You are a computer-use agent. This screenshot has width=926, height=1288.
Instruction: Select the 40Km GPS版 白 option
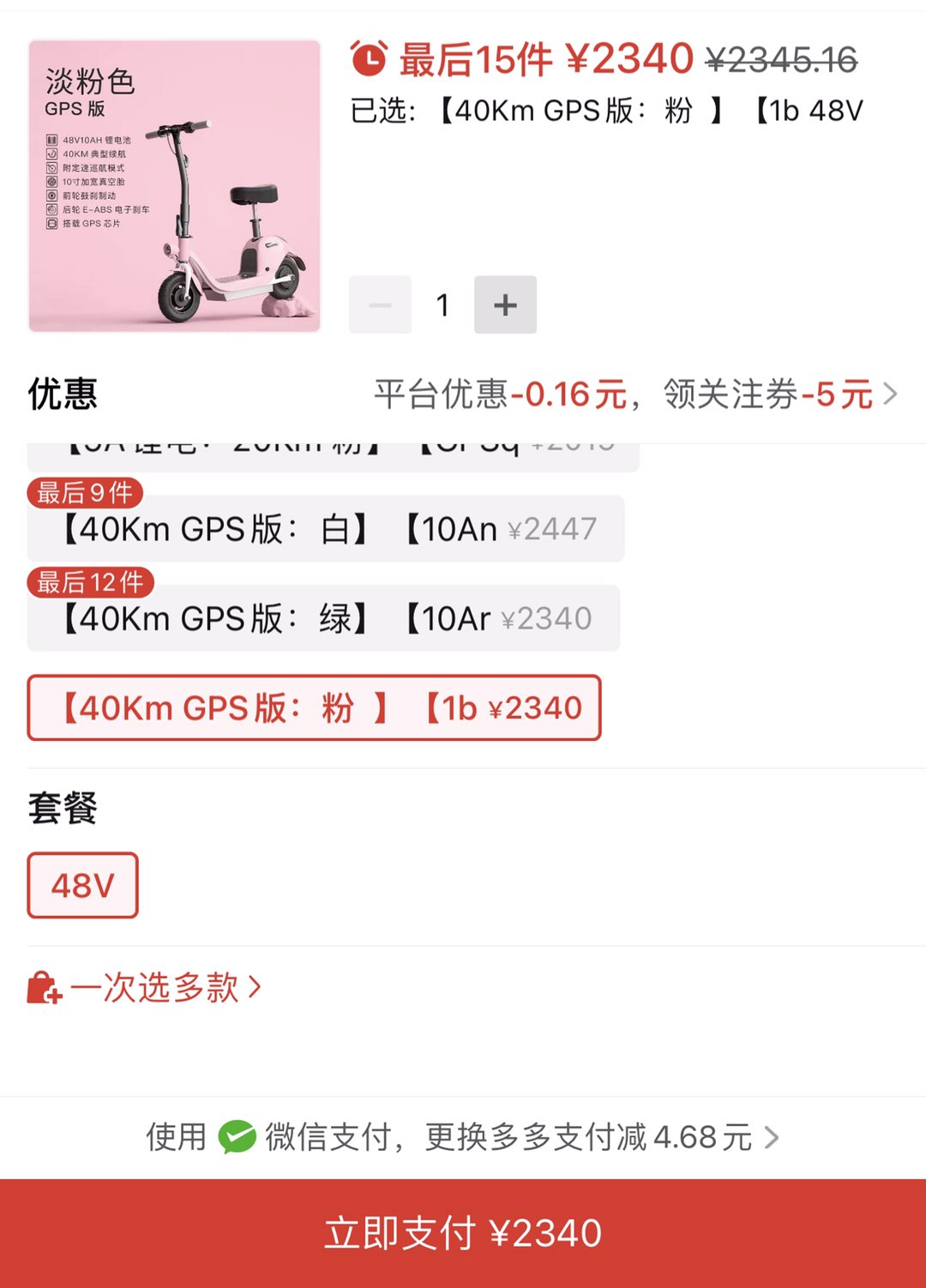(x=326, y=529)
